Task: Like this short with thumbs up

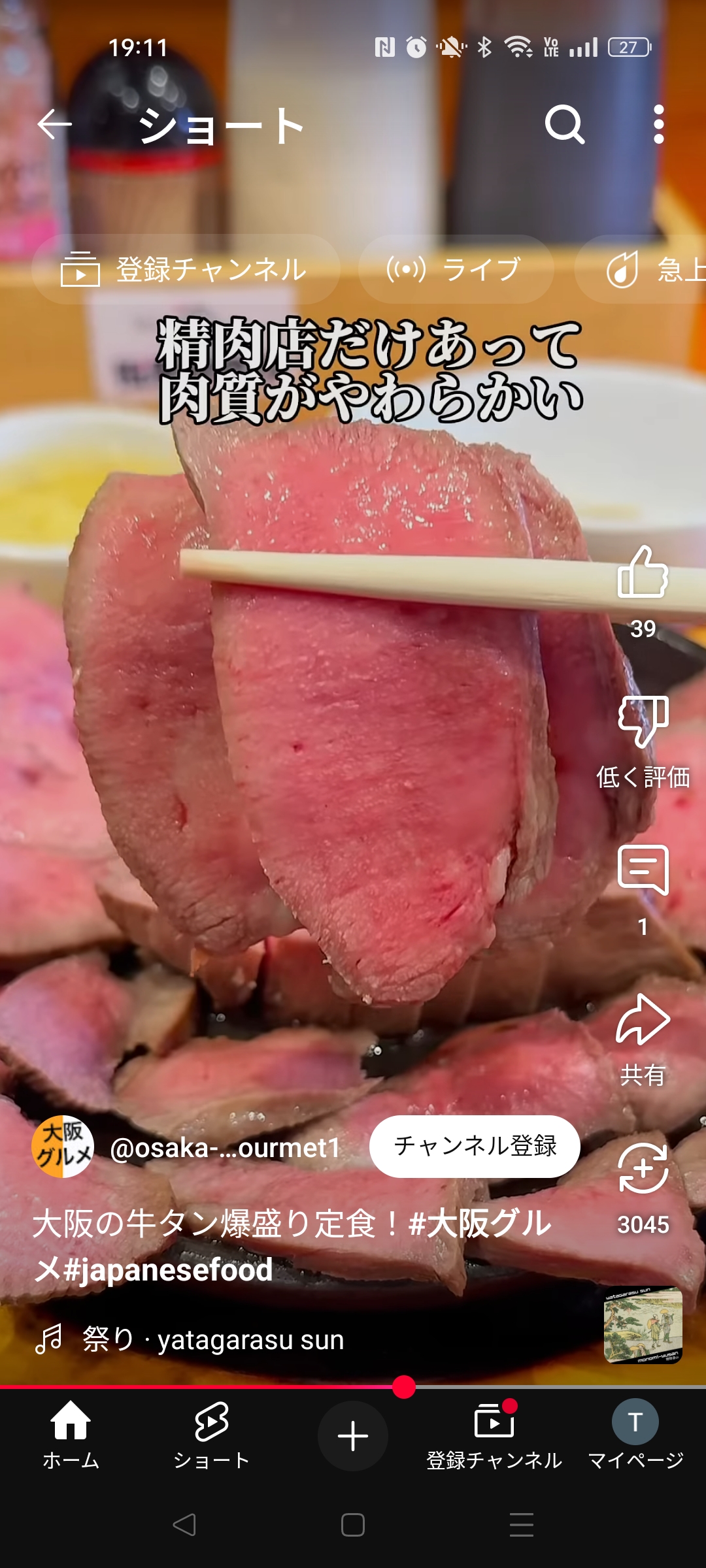Action: coord(643,573)
